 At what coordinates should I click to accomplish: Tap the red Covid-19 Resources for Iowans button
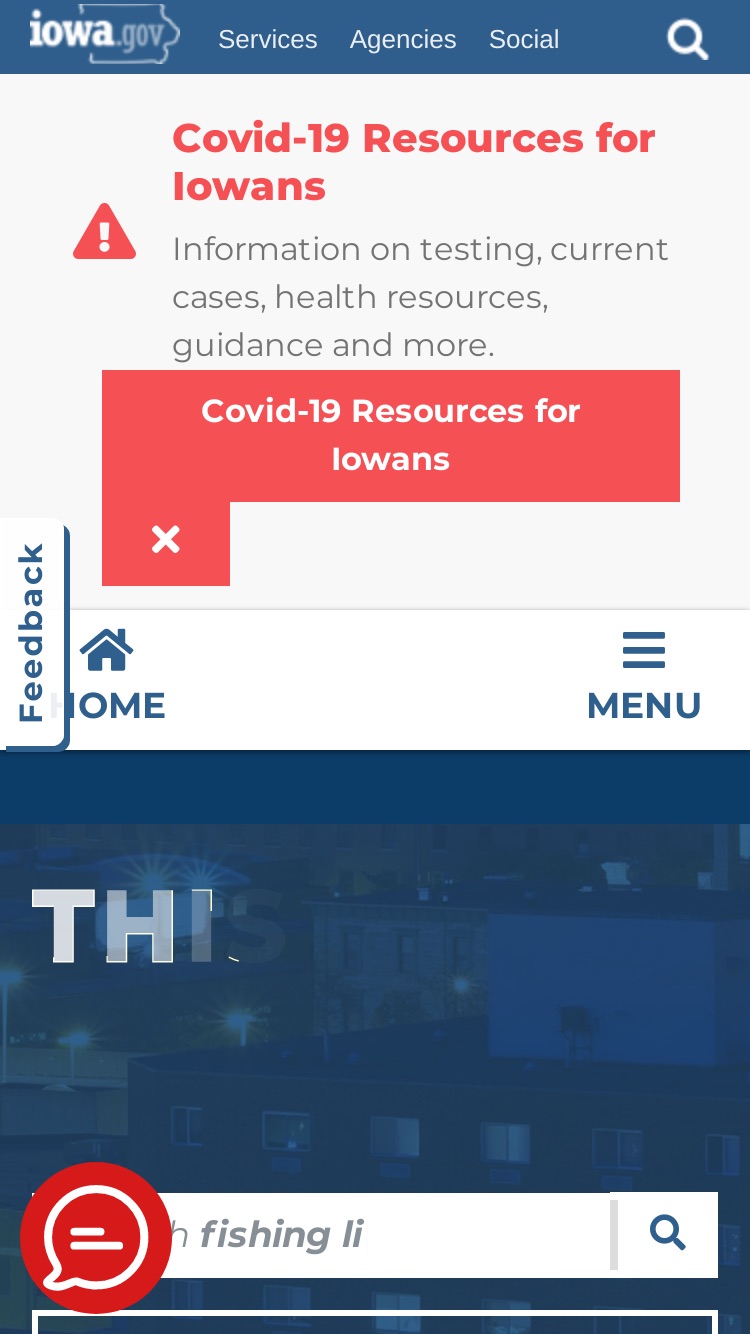click(x=391, y=435)
